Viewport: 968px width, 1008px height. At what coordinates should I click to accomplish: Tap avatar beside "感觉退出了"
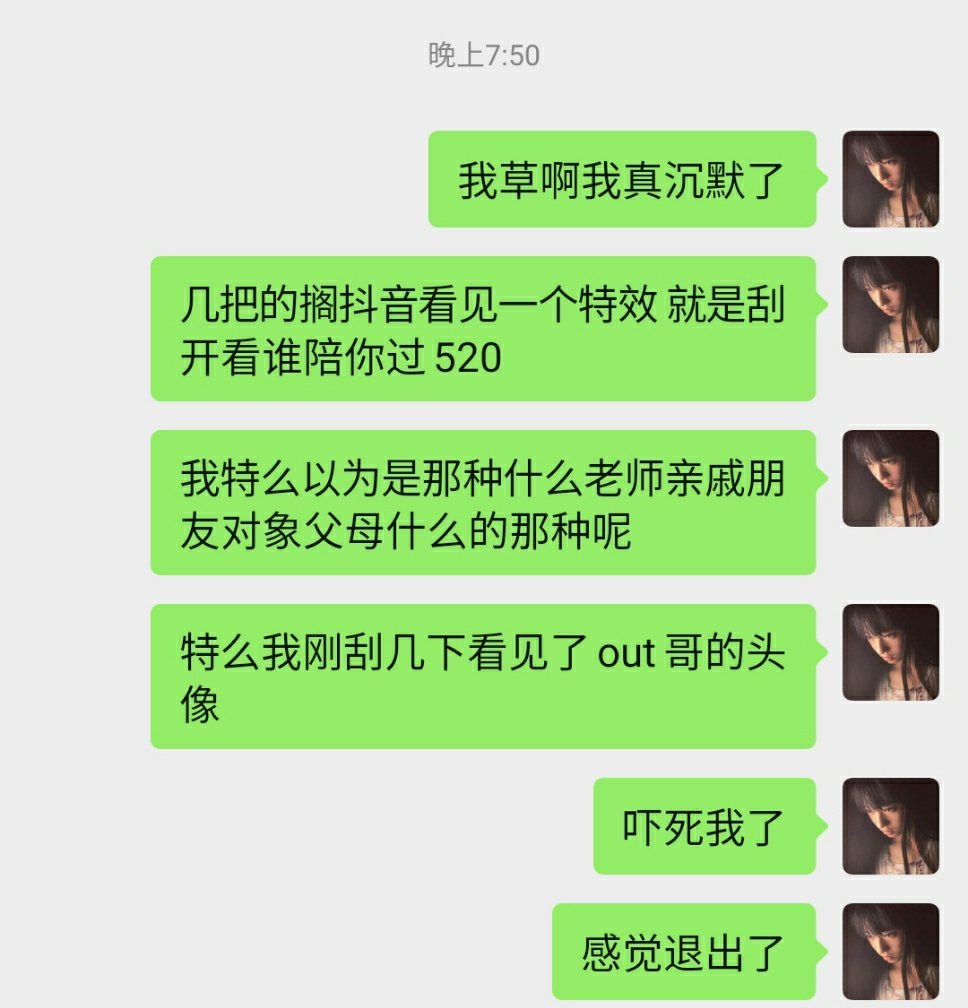pyautogui.click(x=890, y=951)
